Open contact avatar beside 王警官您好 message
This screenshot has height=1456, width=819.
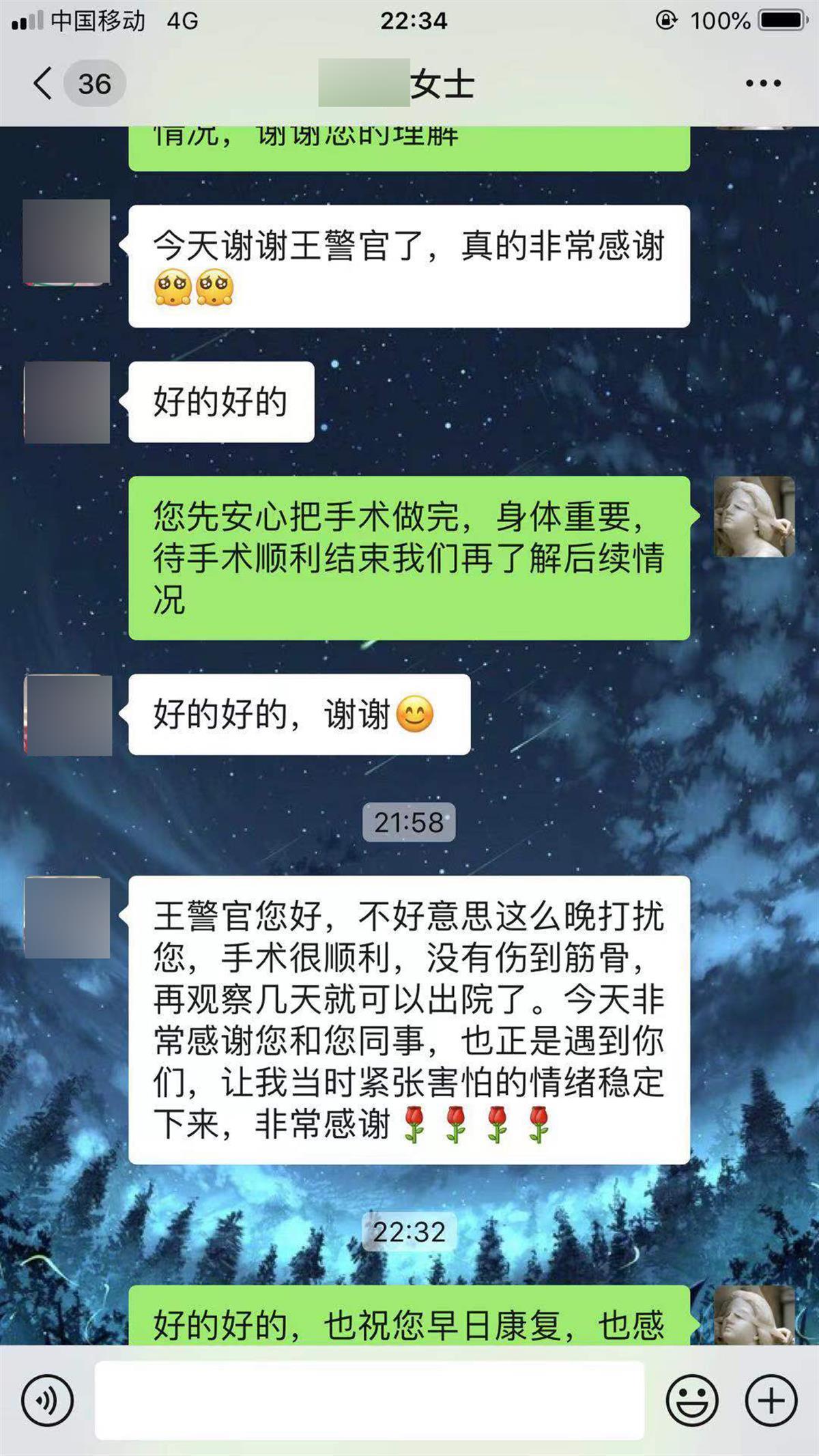coord(67,917)
